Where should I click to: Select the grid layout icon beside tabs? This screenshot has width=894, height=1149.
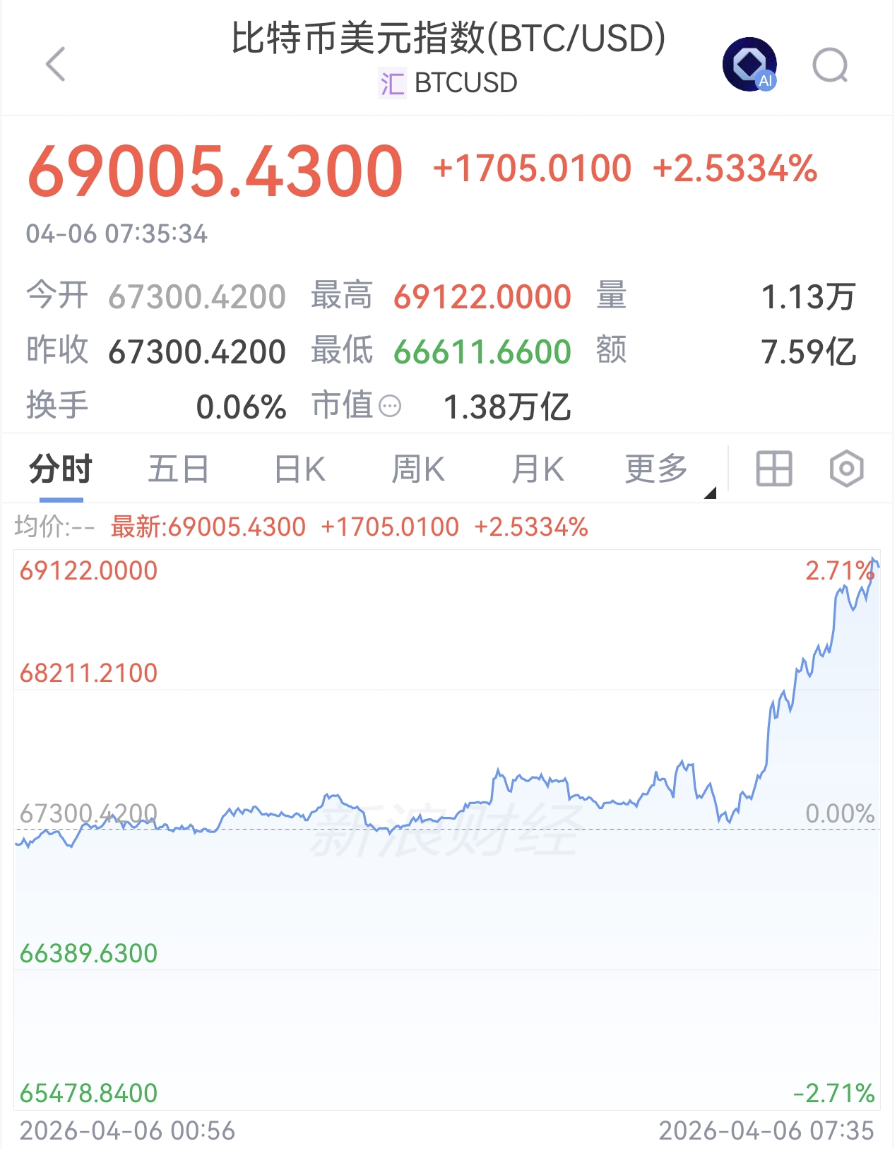[773, 468]
